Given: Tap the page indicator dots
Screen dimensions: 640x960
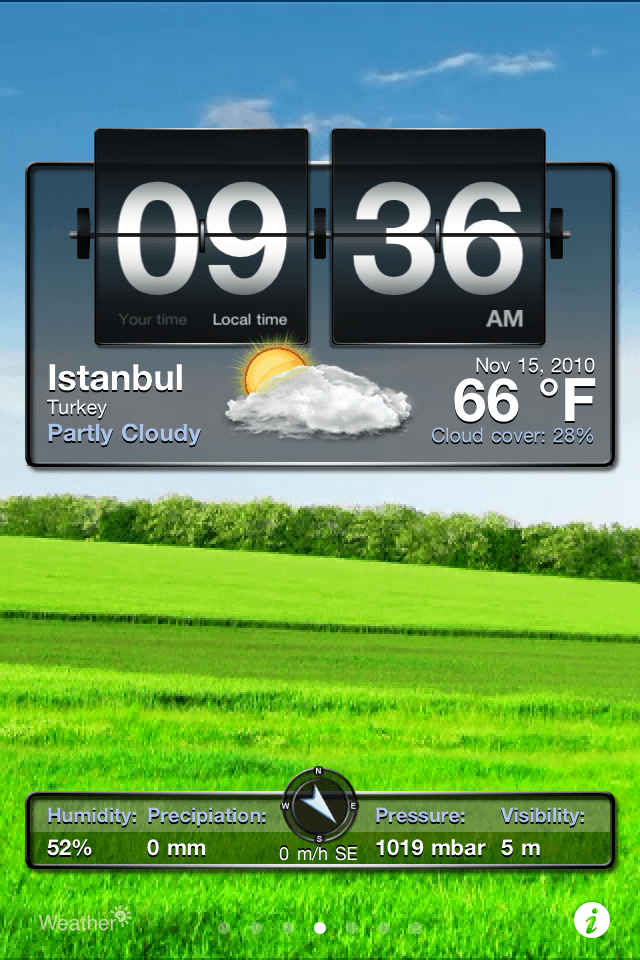Looking at the screenshot, I should (320, 928).
